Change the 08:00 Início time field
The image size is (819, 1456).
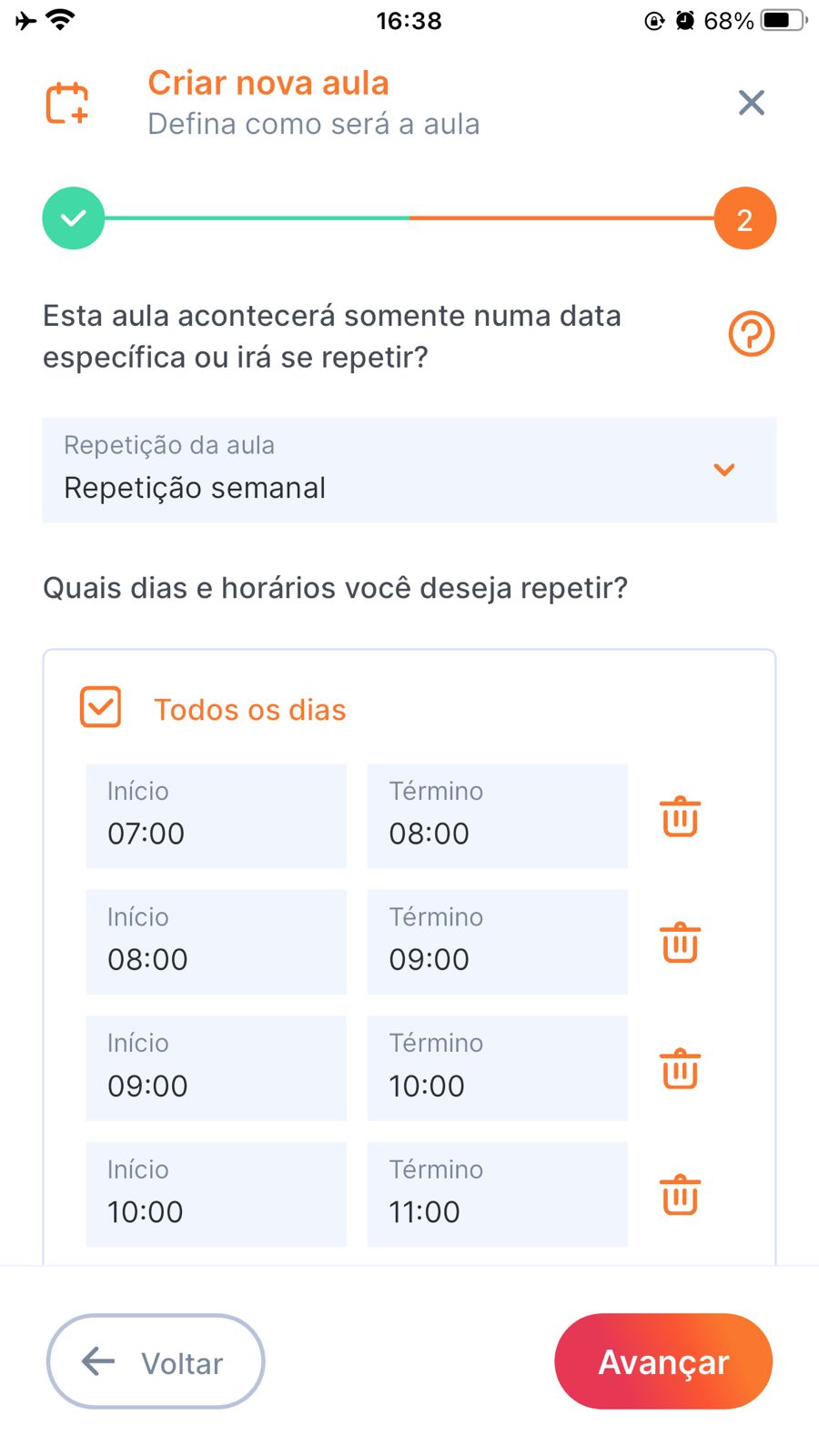click(216, 942)
